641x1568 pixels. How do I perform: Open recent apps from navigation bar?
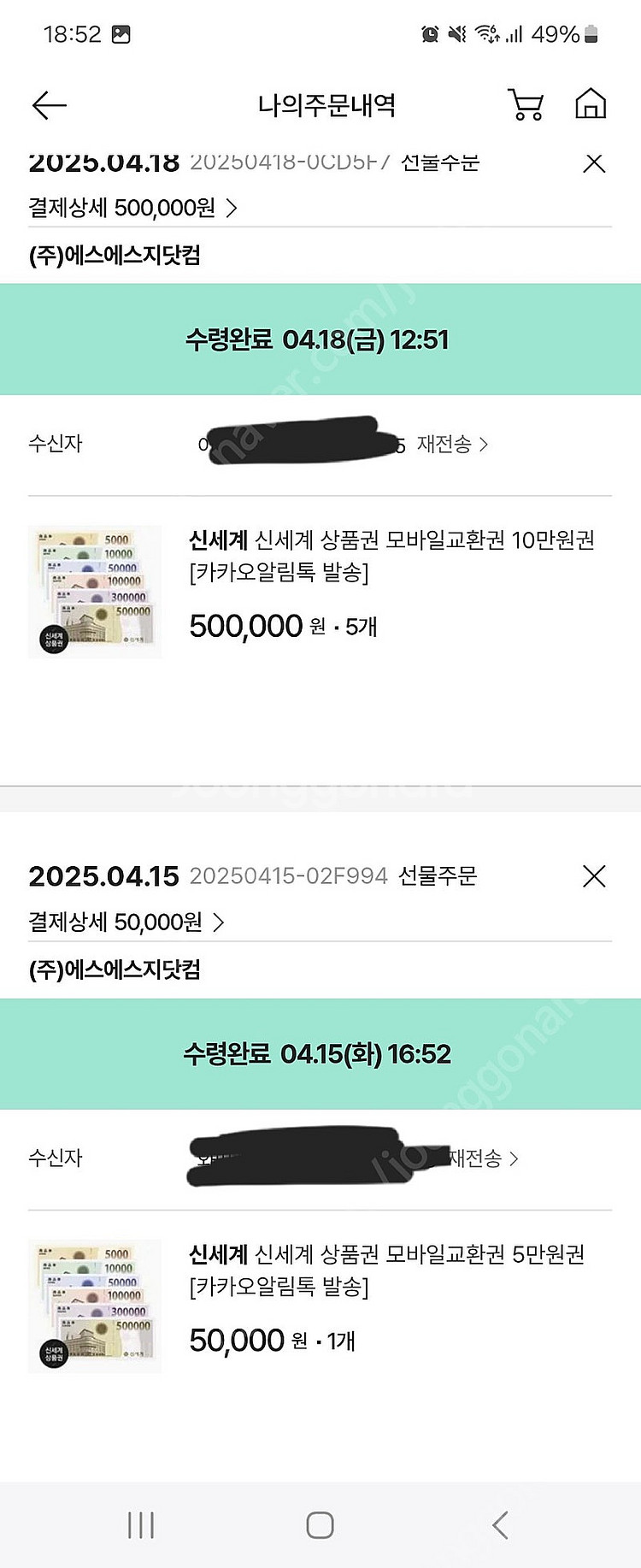click(x=141, y=1525)
